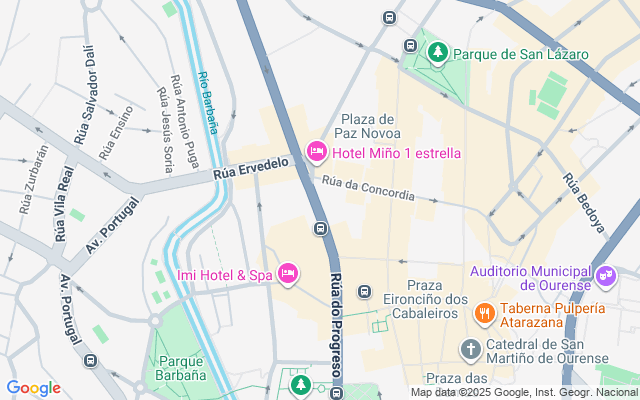
Task: Open the Catedral de San Martiño church marker
Action: 471,350
